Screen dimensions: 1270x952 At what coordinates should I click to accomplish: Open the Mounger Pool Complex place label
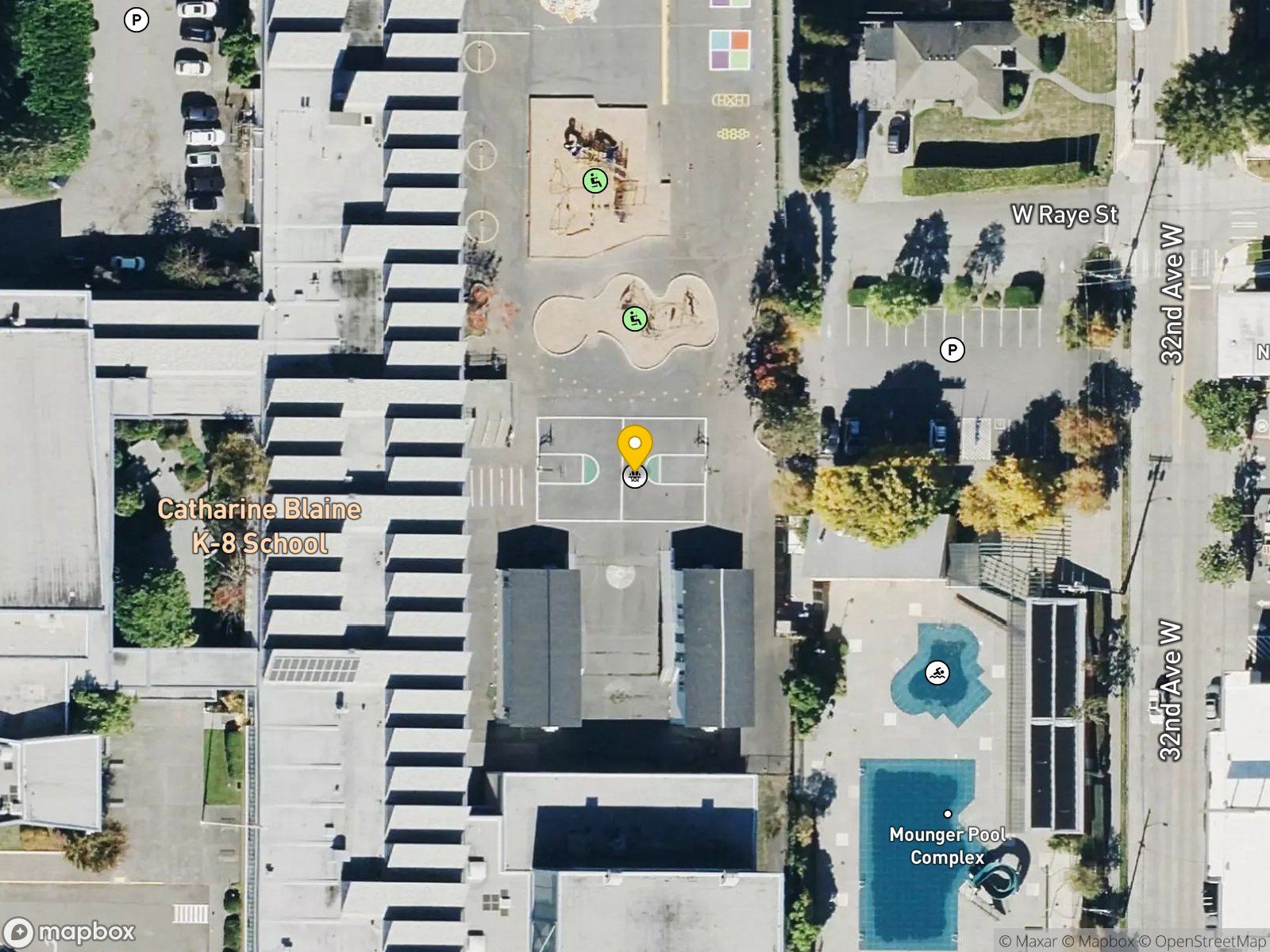tap(947, 846)
